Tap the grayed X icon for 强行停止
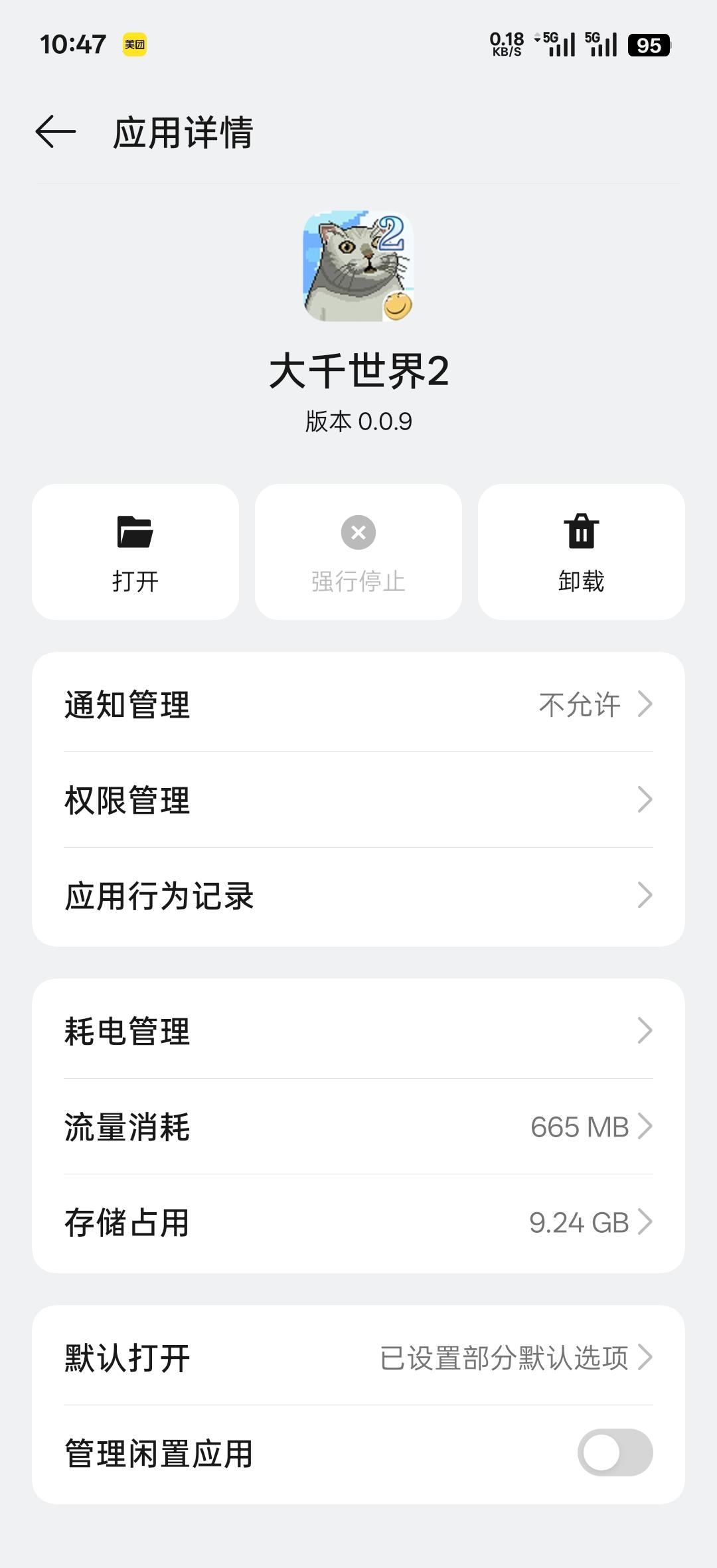The width and height of the screenshot is (717, 1568). 357,532
